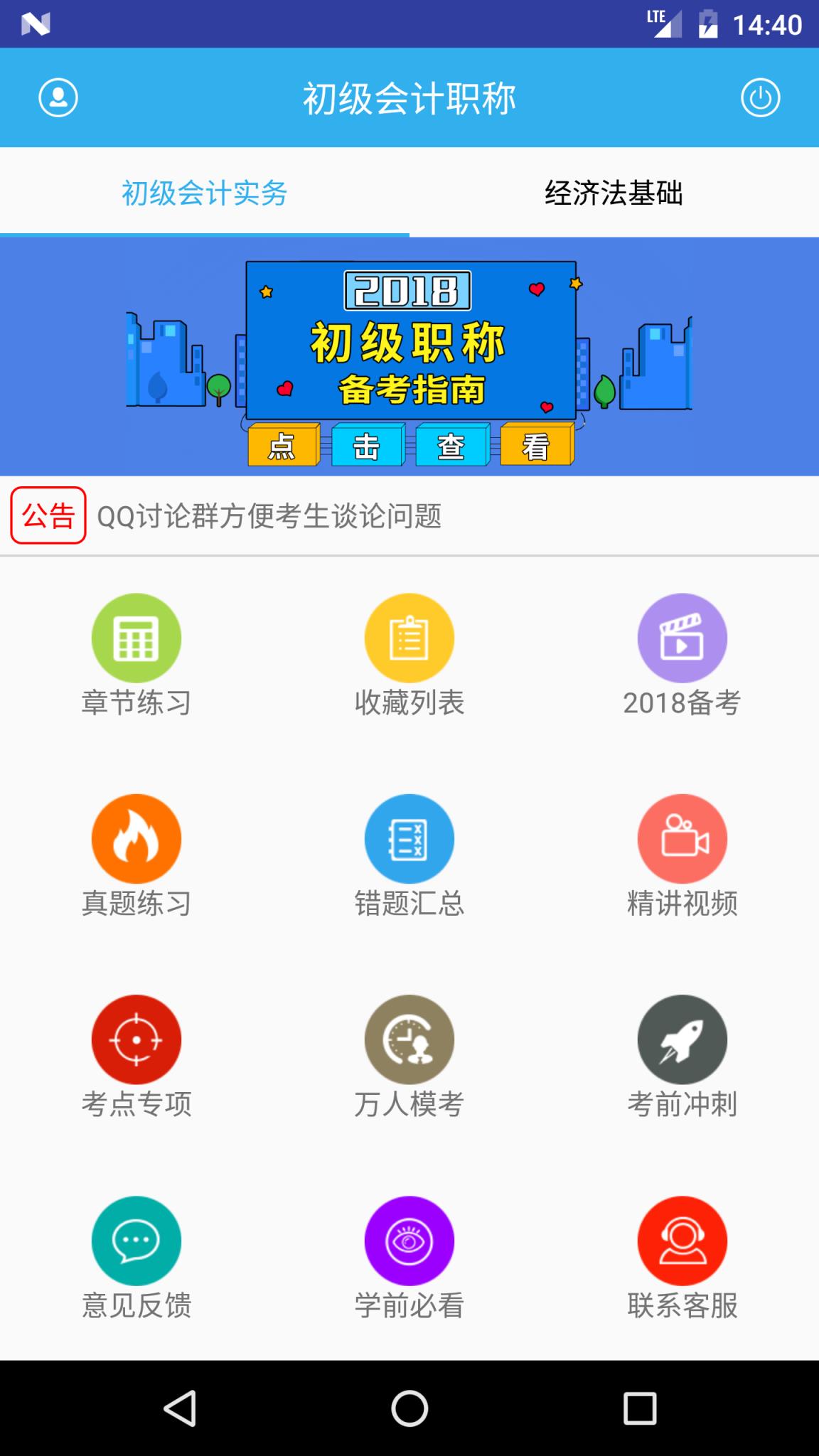Viewport: 819px width, 1456px height.
Task: Click the 点击查看 banner buttons
Action: pos(409,446)
